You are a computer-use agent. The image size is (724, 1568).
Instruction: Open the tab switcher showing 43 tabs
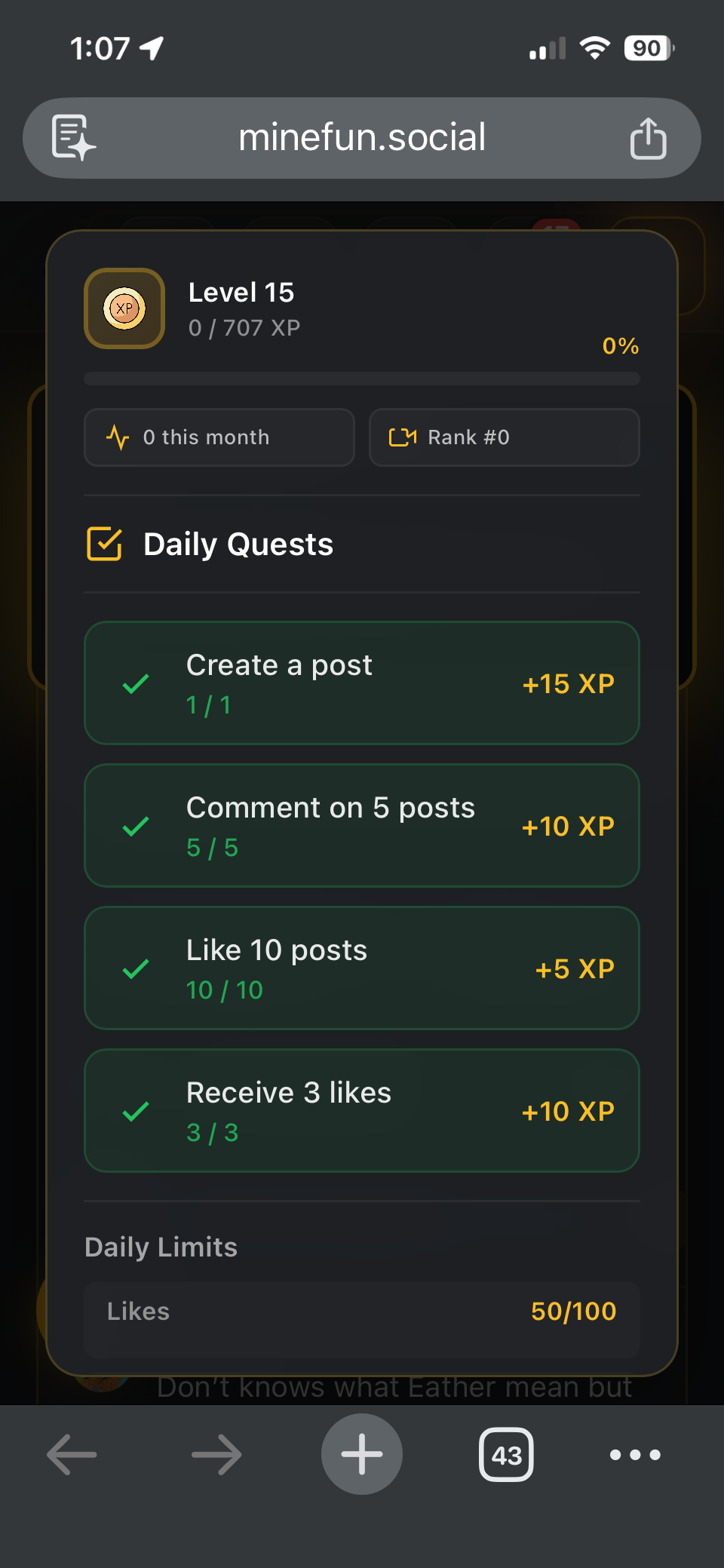(506, 1454)
